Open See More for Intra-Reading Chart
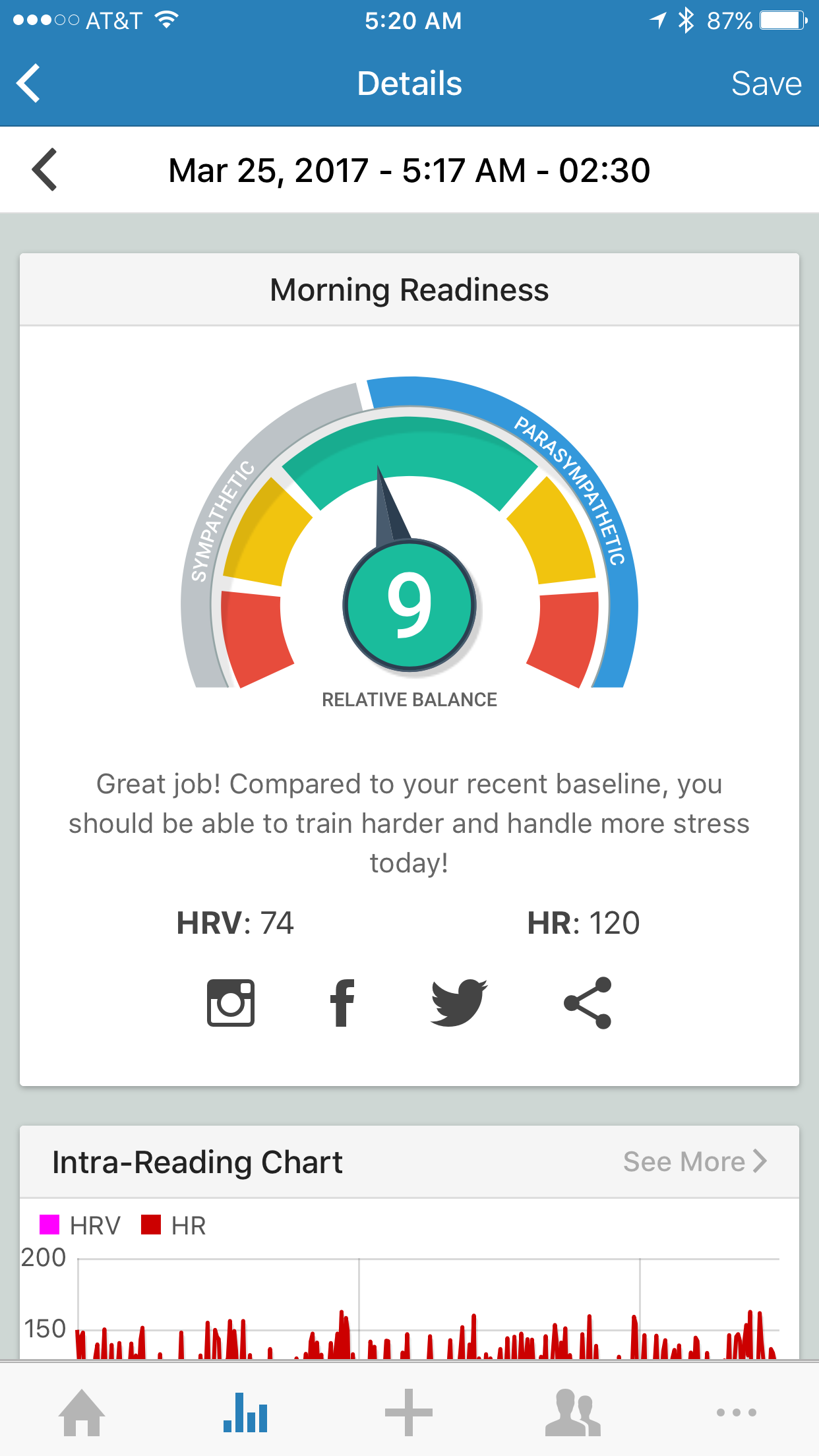Viewport: 819px width, 1456px height. pyautogui.click(x=695, y=1161)
